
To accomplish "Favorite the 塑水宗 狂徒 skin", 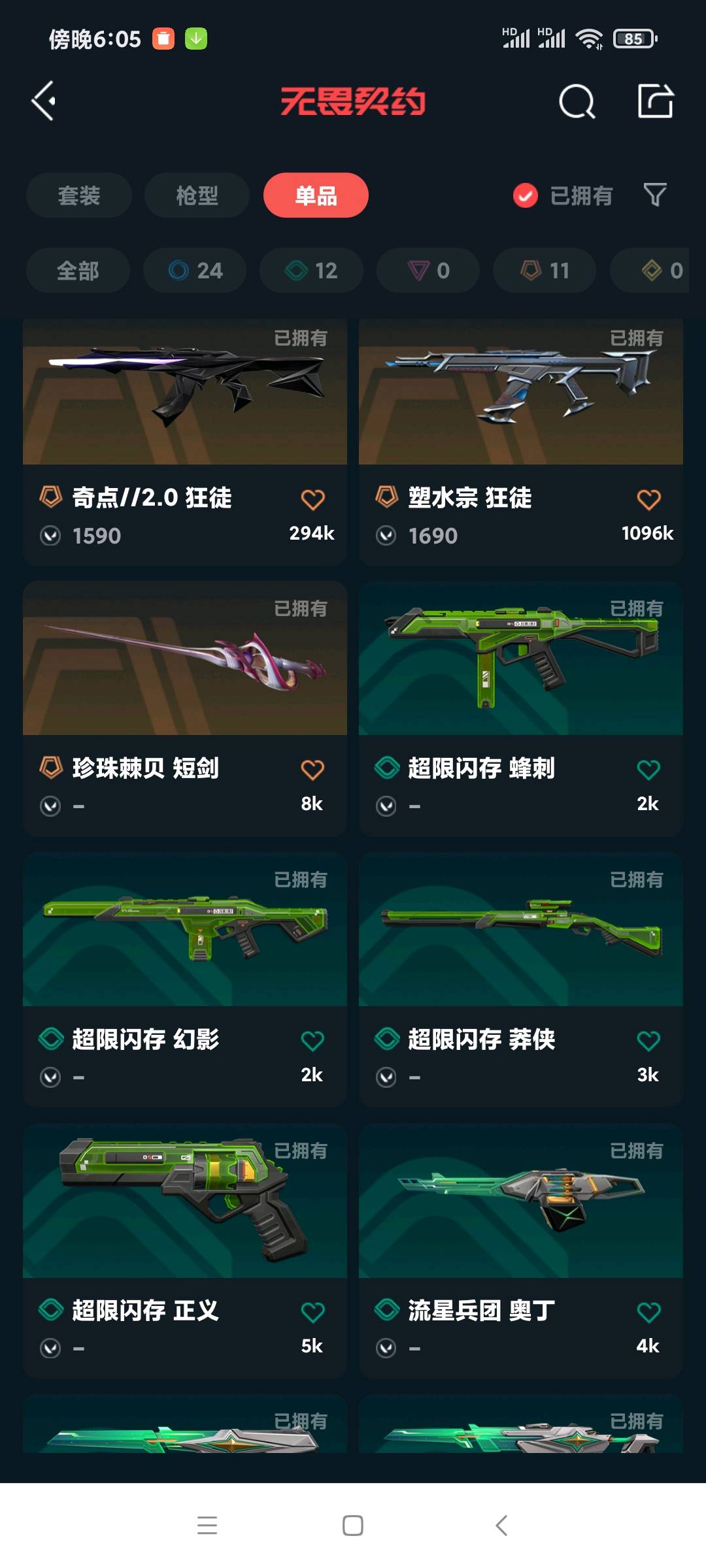I will 648,500.
